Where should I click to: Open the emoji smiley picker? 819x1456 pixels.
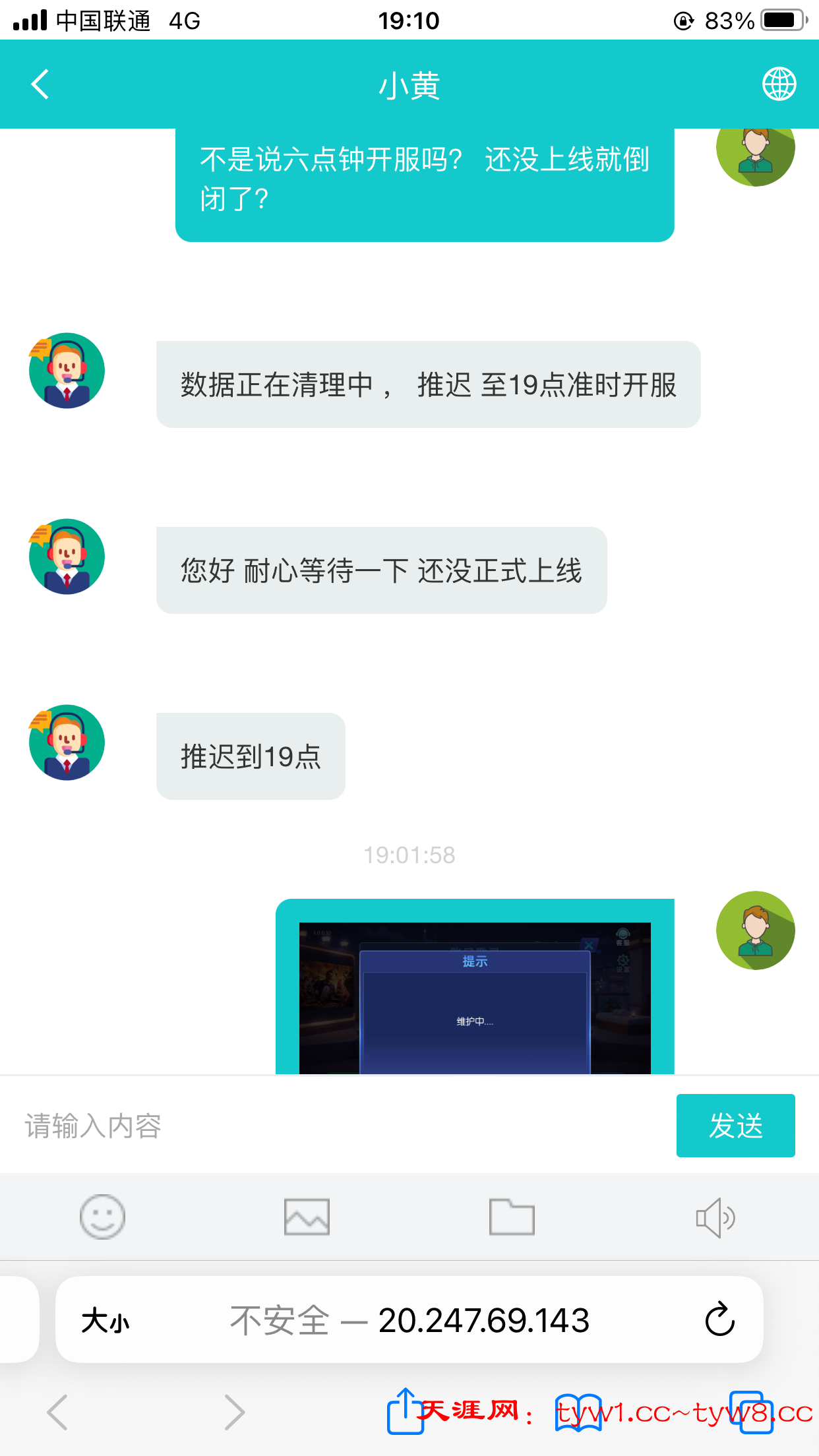102,1217
